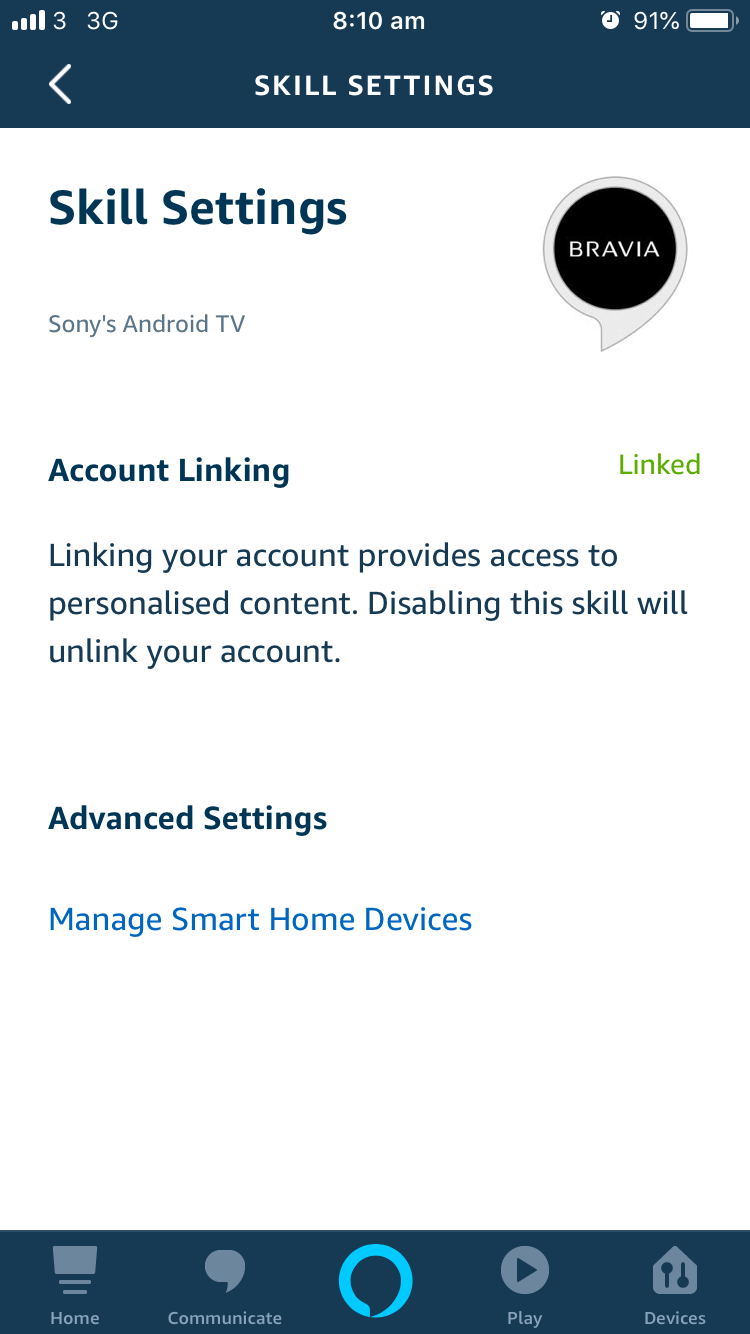Open the Devices tab
Screen dimensions: 750x1334
[x=675, y=1284]
